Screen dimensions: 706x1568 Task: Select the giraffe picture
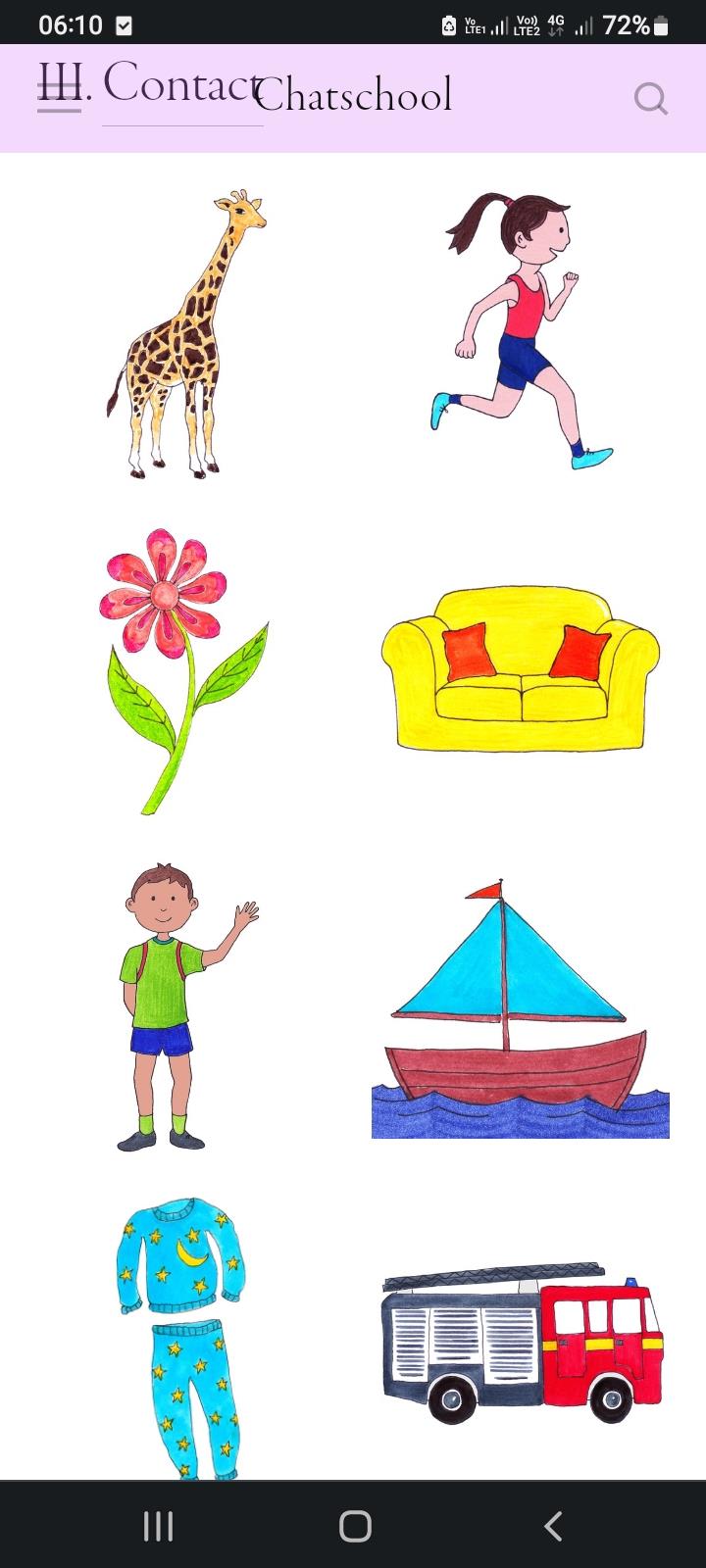(186, 335)
